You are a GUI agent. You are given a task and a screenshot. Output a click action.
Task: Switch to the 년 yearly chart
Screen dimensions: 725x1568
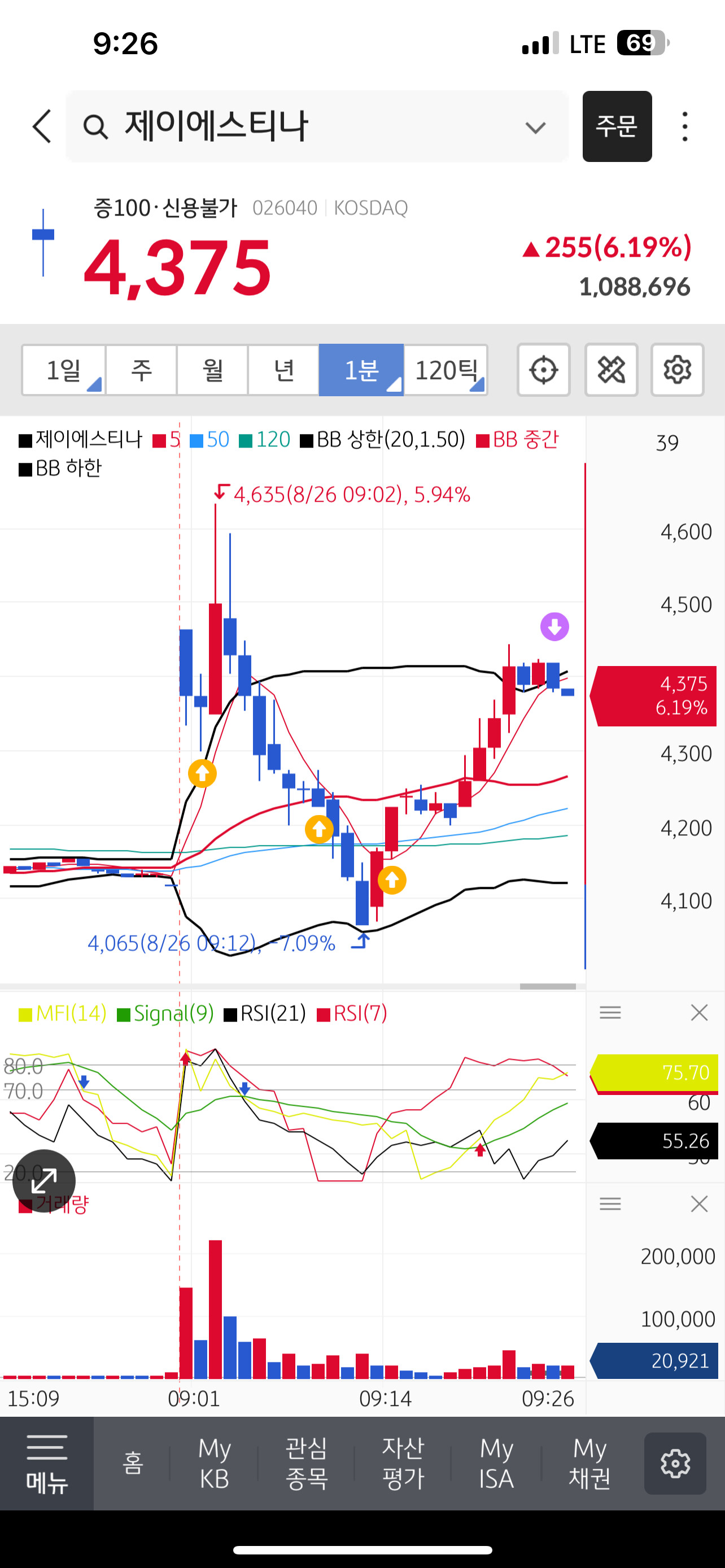tap(283, 370)
